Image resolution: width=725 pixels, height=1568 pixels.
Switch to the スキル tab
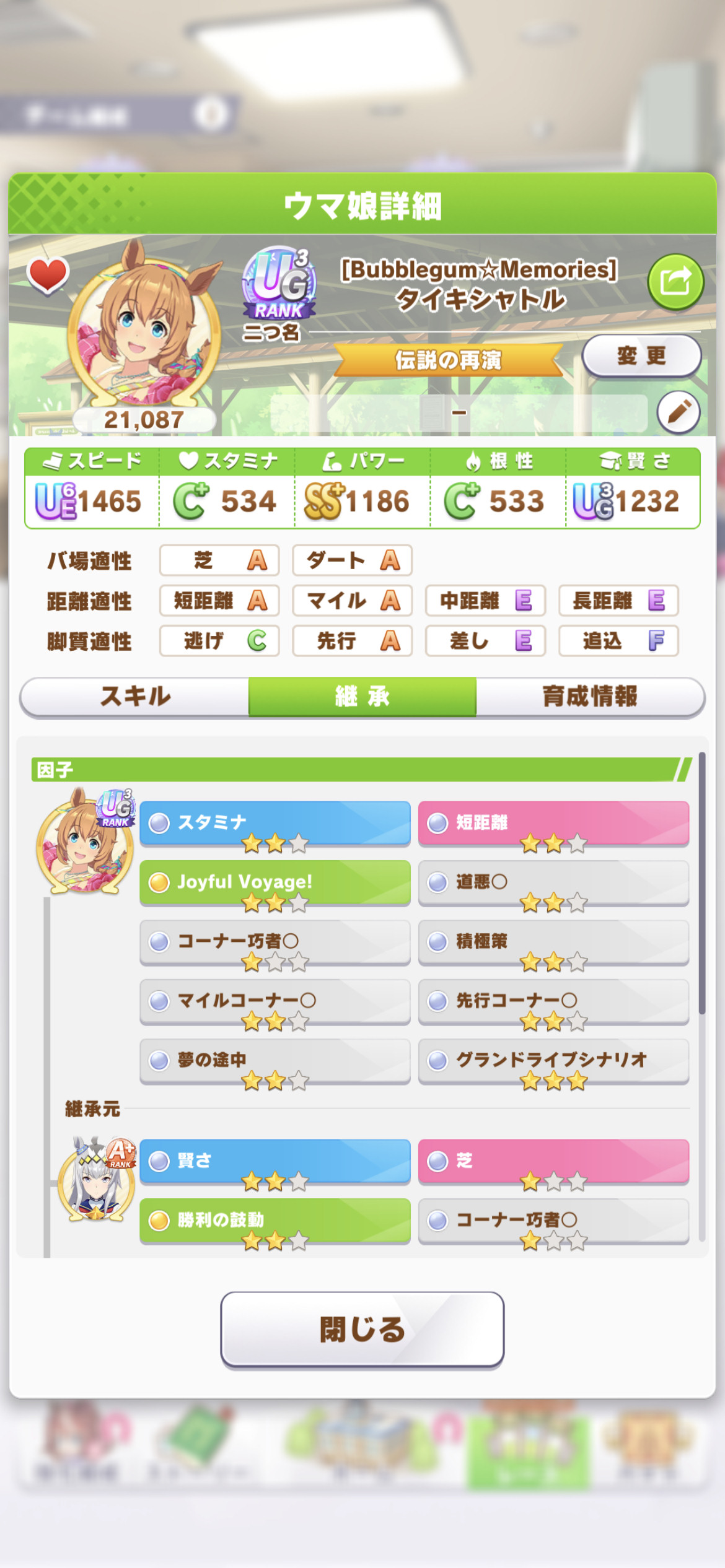[135, 697]
